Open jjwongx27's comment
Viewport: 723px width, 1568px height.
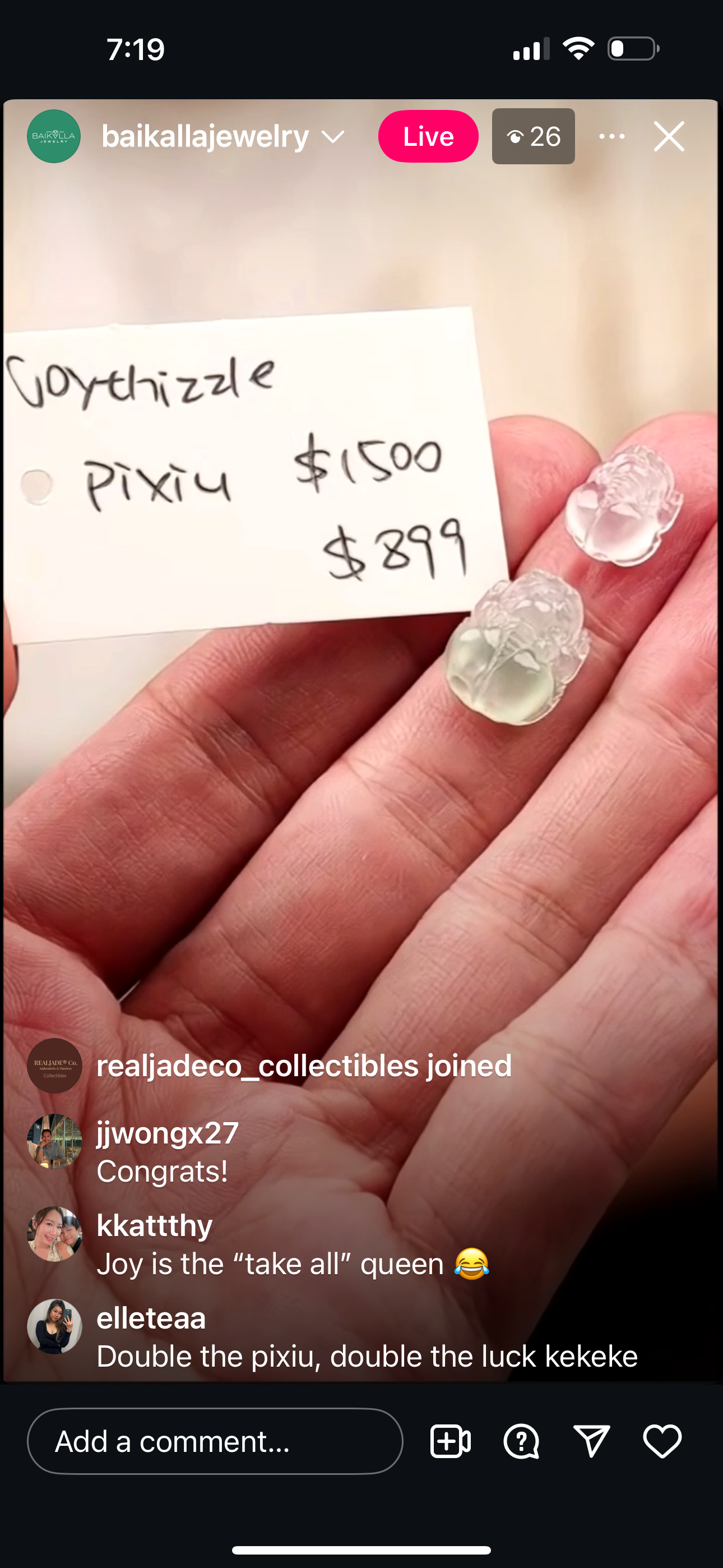click(x=163, y=1170)
